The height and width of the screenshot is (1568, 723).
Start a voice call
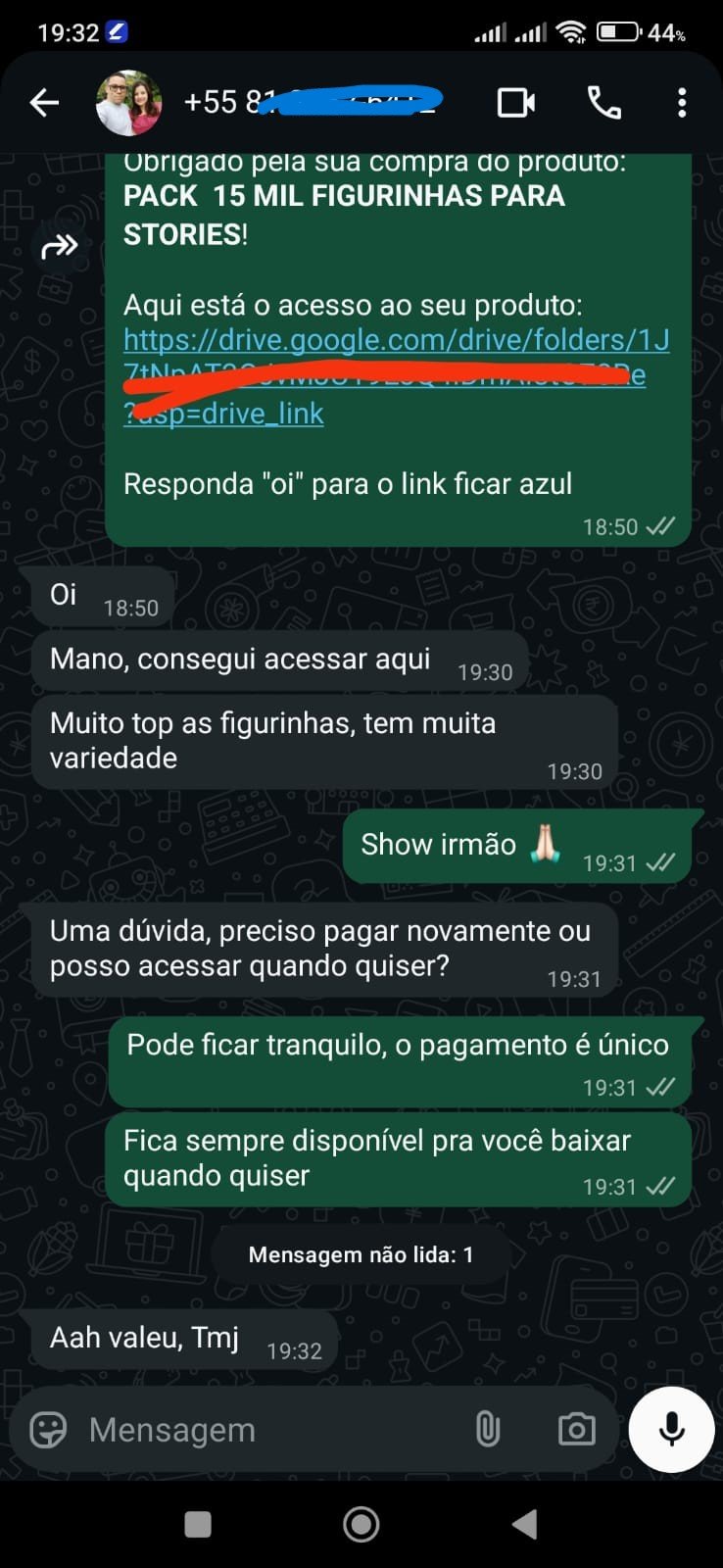pos(604,101)
